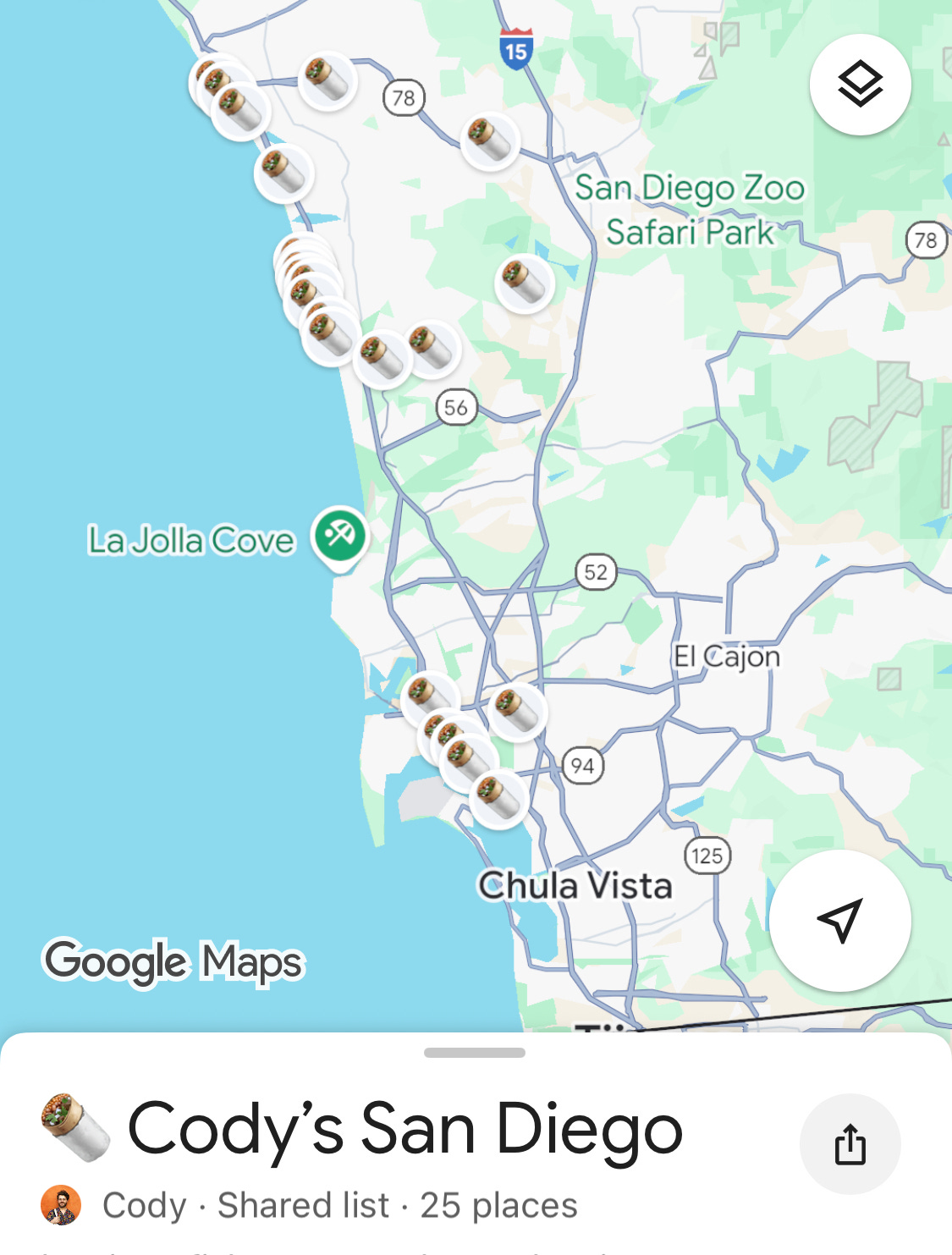
Task: Select the burrito pin nearest the Interstate 15 shield
Action: [x=491, y=140]
